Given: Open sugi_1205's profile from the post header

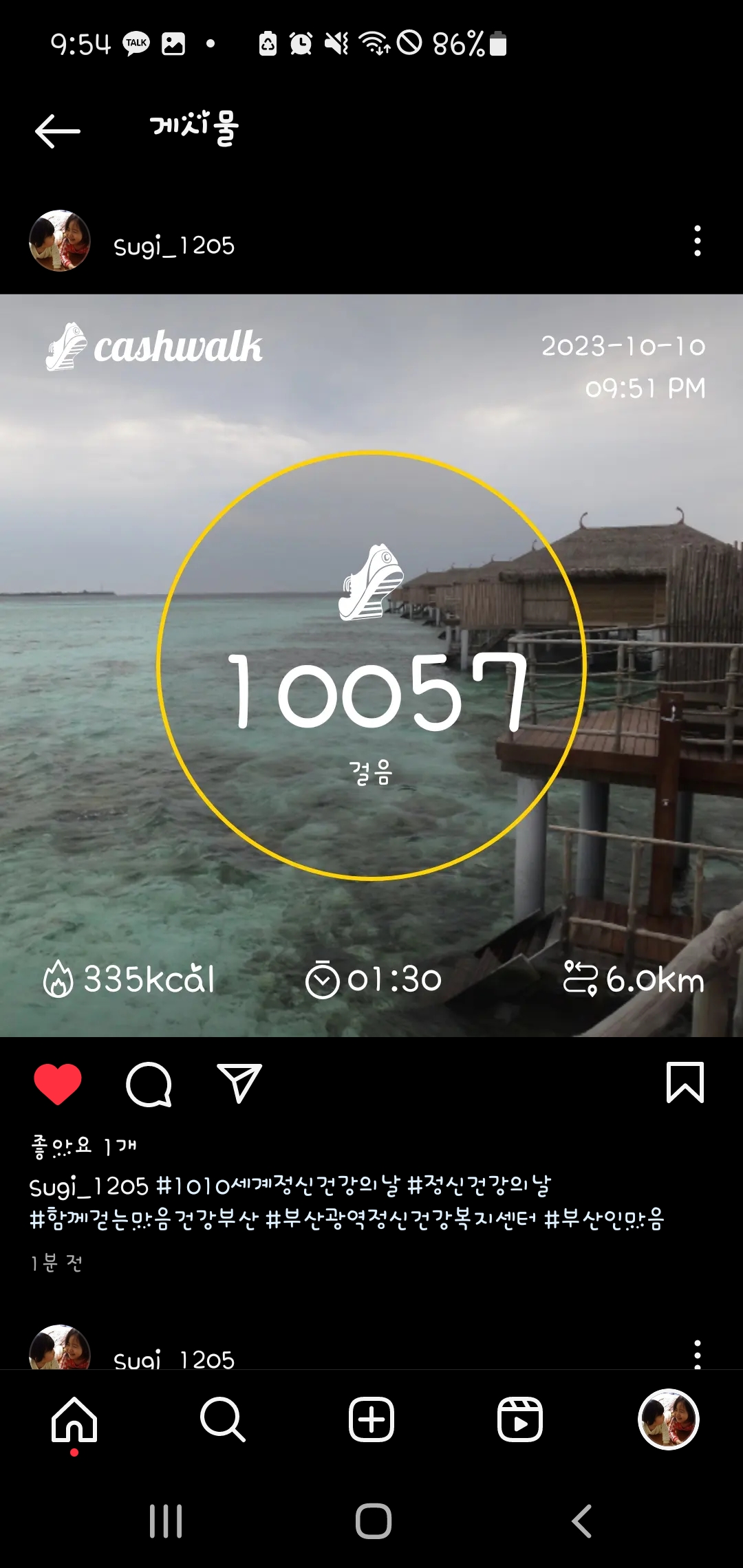Looking at the screenshot, I should click(x=173, y=246).
